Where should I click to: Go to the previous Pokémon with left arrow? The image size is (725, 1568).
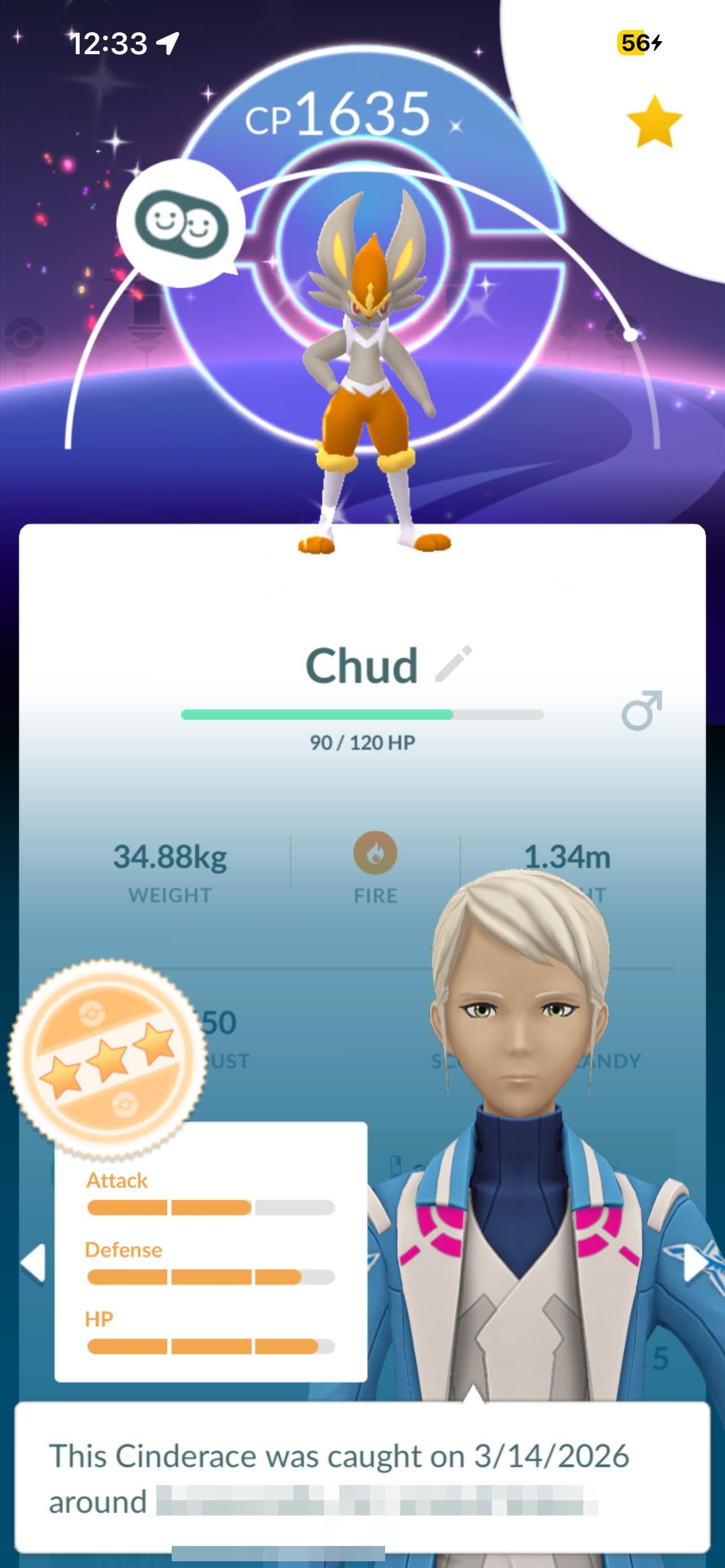click(x=33, y=1263)
